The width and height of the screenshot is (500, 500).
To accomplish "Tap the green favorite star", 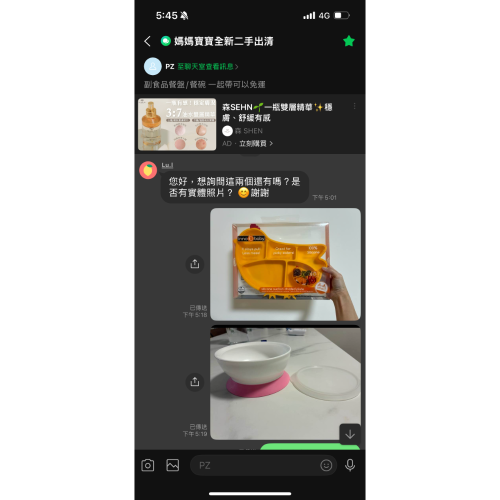I will tap(349, 41).
